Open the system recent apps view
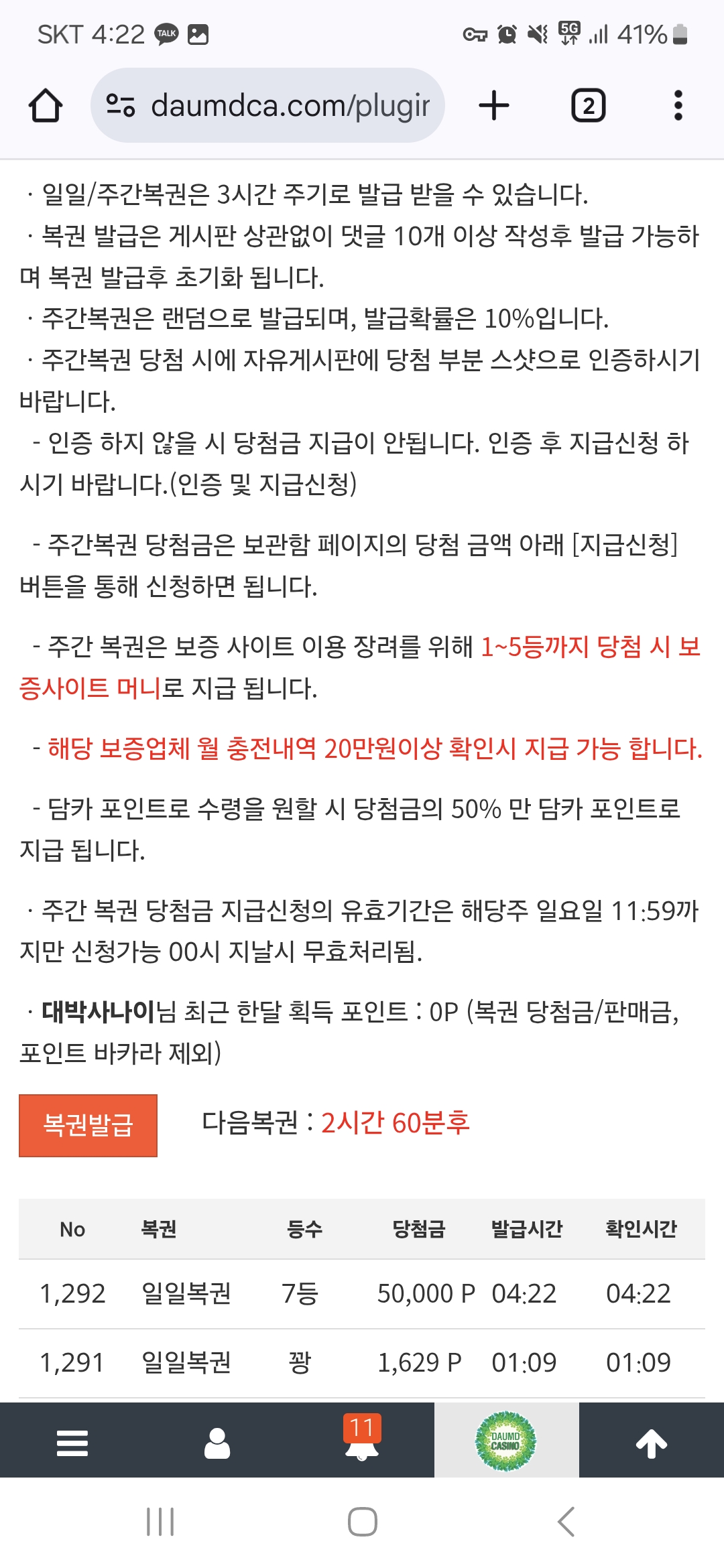724x1568 pixels. [x=160, y=1522]
